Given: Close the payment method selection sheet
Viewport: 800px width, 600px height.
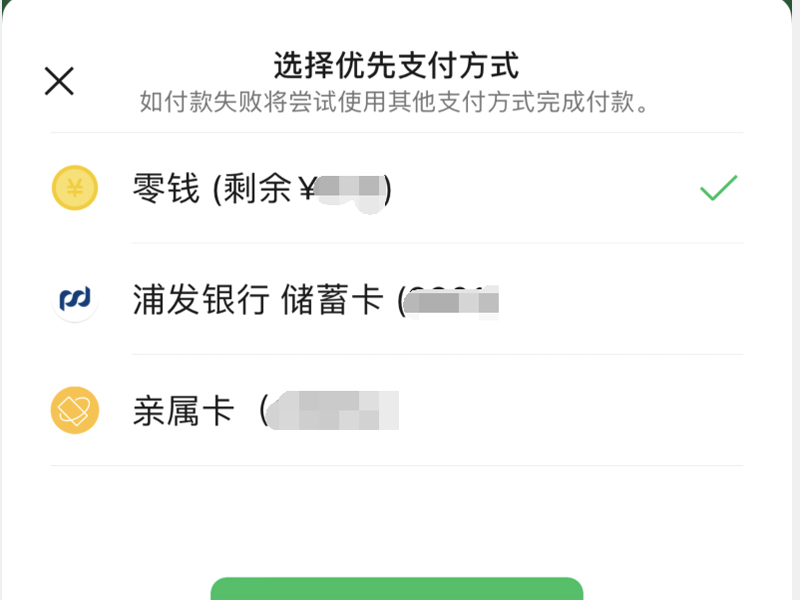Looking at the screenshot, I should (x=60, y=81).
